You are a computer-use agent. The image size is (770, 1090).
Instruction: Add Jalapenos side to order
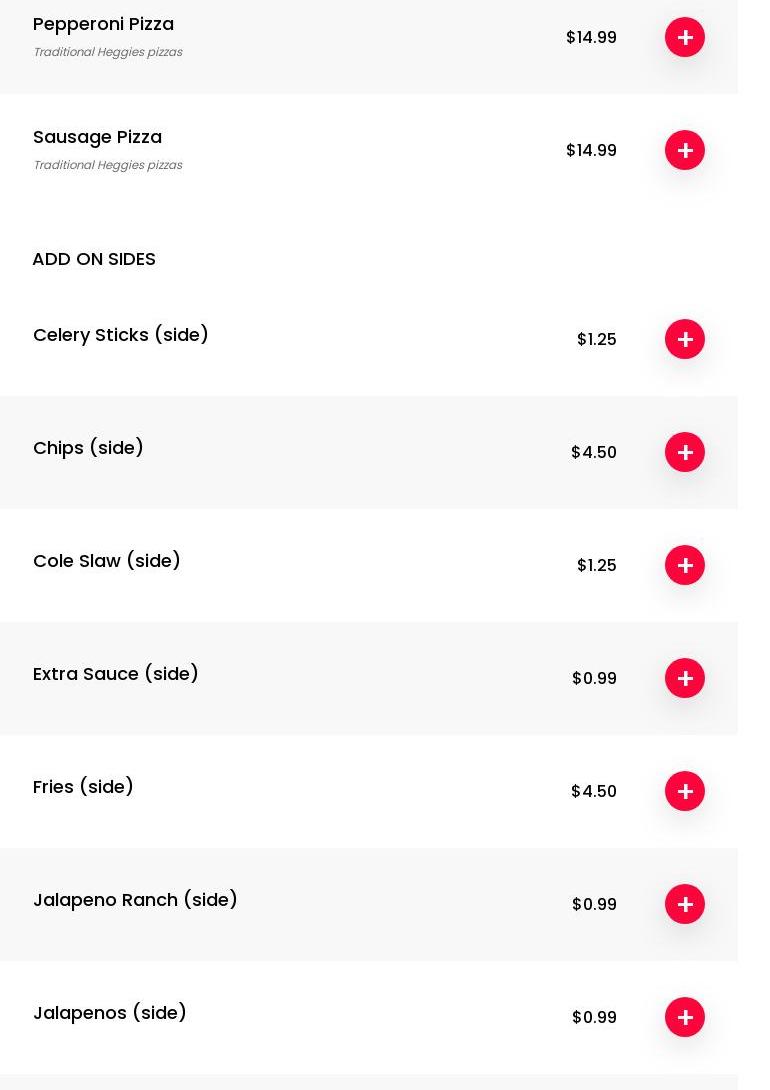click(x=685, y=1017)
